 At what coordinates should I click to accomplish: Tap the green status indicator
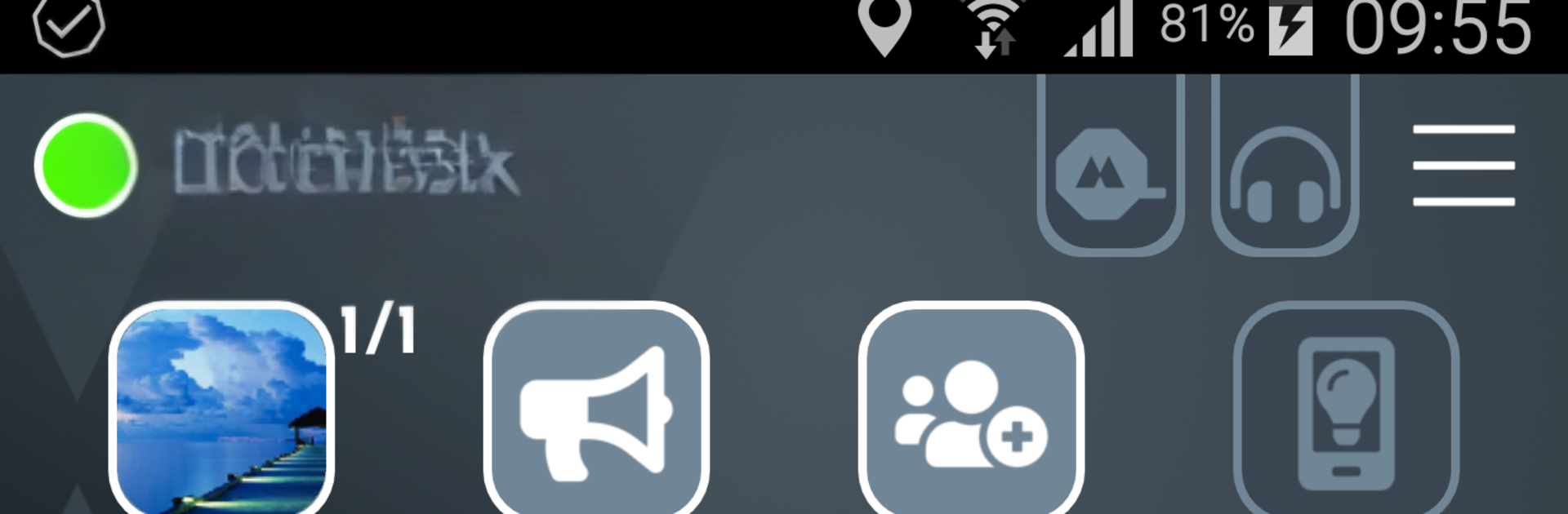[x=86, y=166]
